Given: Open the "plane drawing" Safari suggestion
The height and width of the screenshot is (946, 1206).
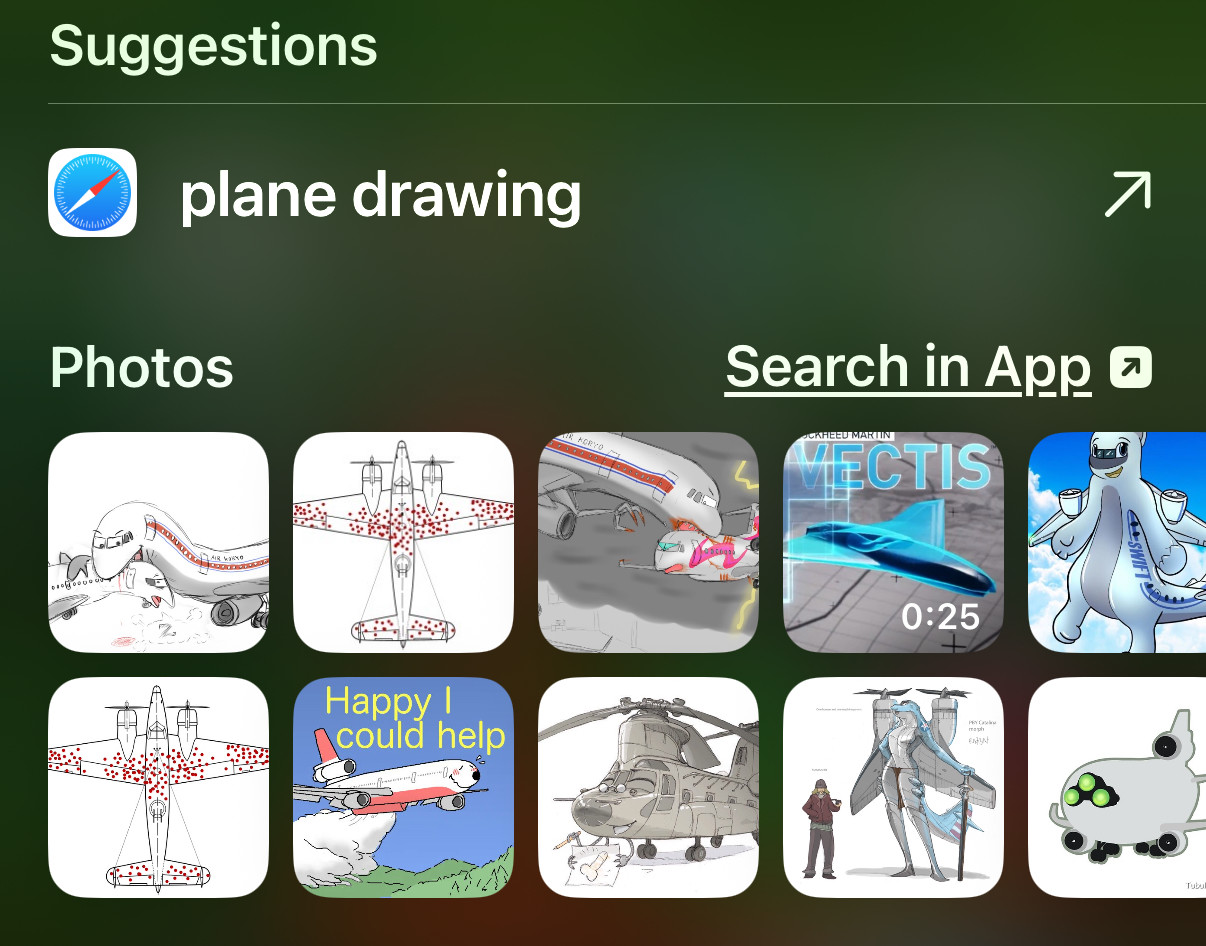Looking at the screenshot, I should pyautogui.click(x=380, y=194).
